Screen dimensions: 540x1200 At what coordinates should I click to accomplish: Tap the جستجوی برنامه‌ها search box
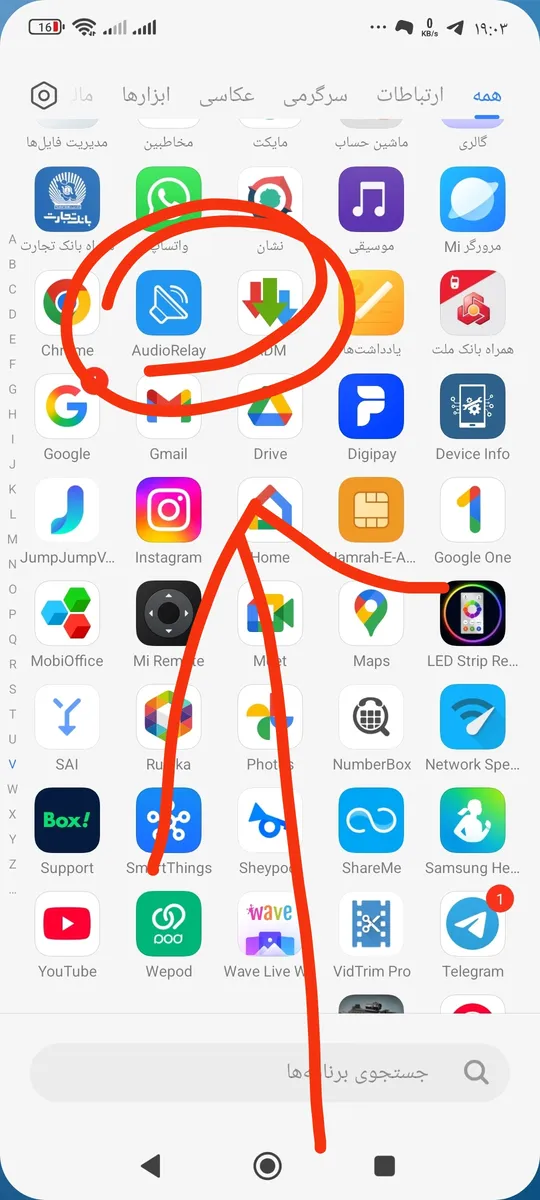coord(270,1073)
